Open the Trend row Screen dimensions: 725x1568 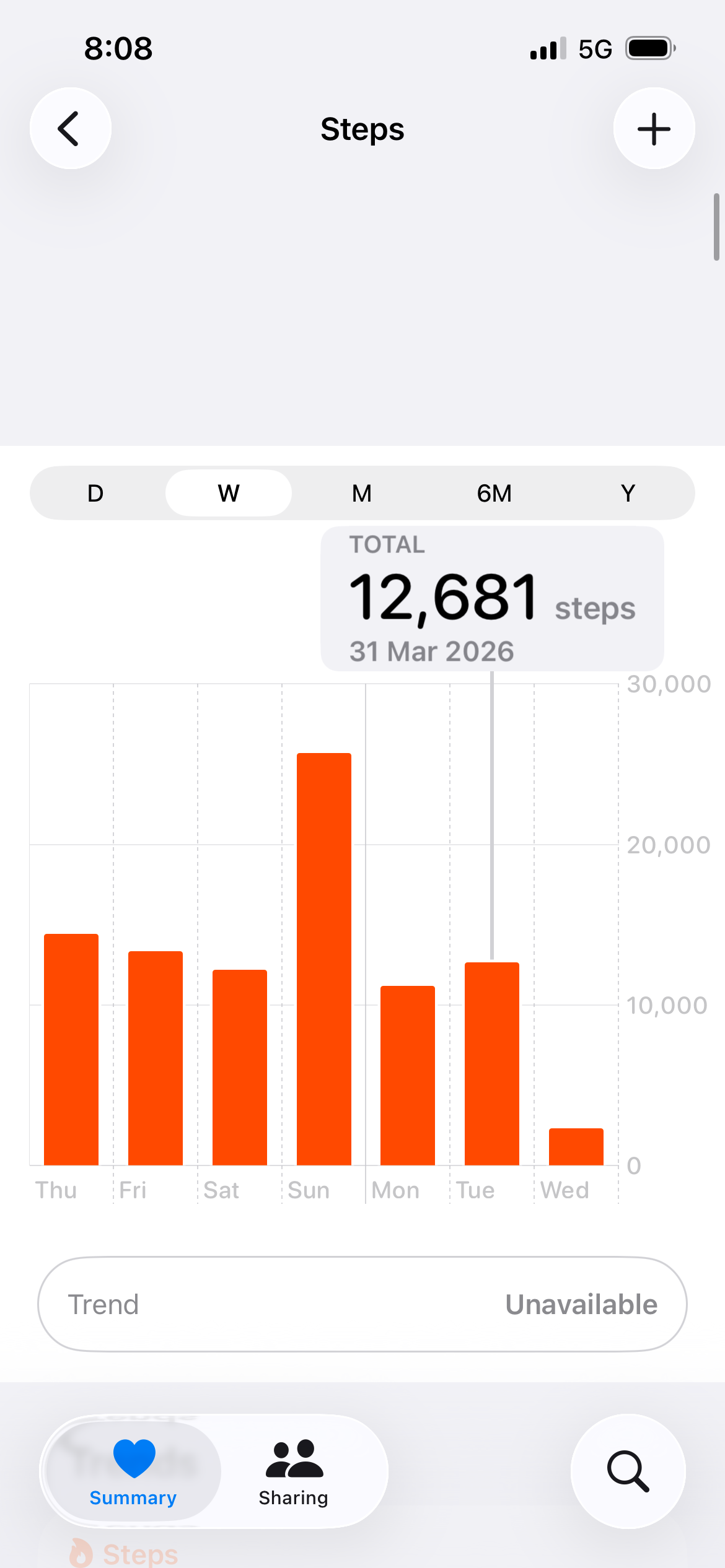[362, 1304]
